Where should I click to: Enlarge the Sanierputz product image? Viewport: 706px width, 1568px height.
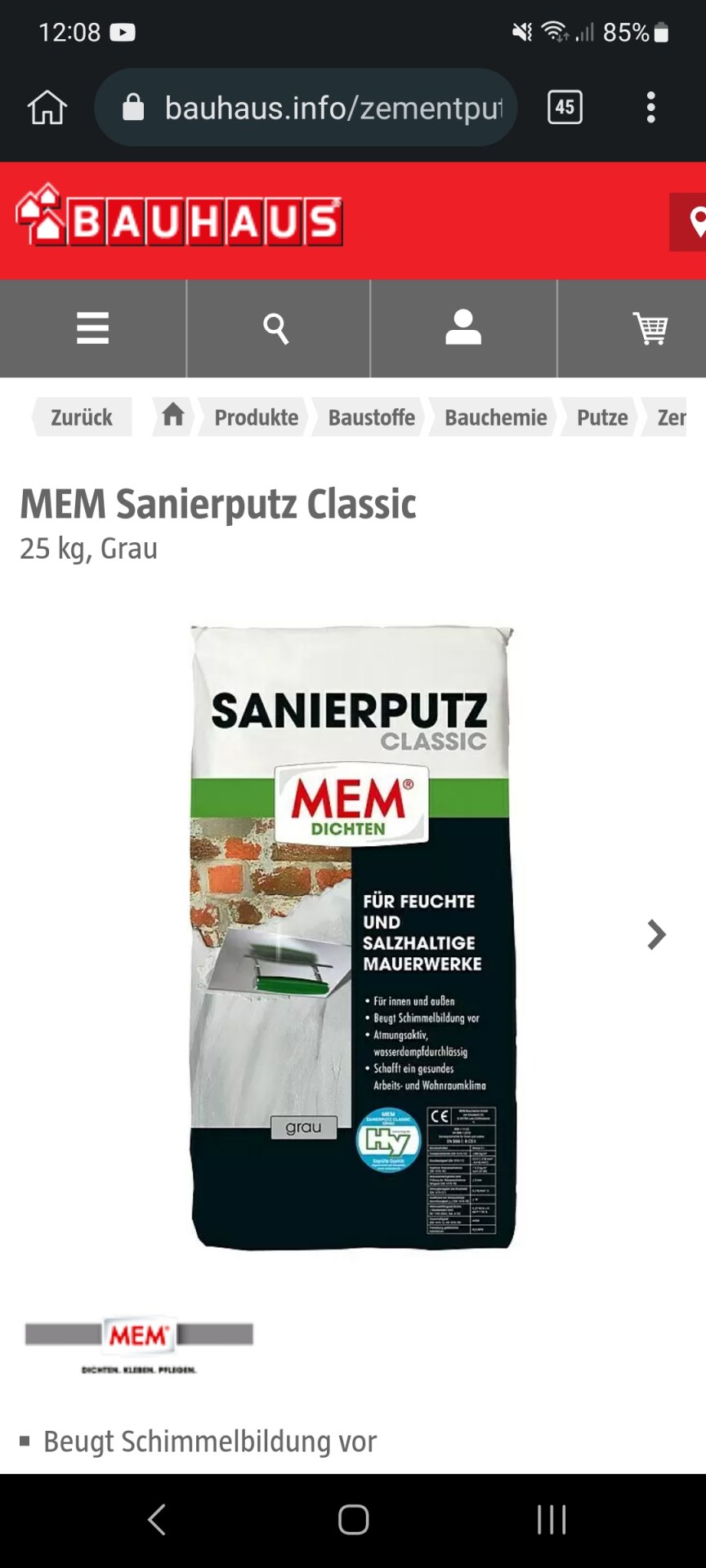pyautogui.click(x=351, y=938)
